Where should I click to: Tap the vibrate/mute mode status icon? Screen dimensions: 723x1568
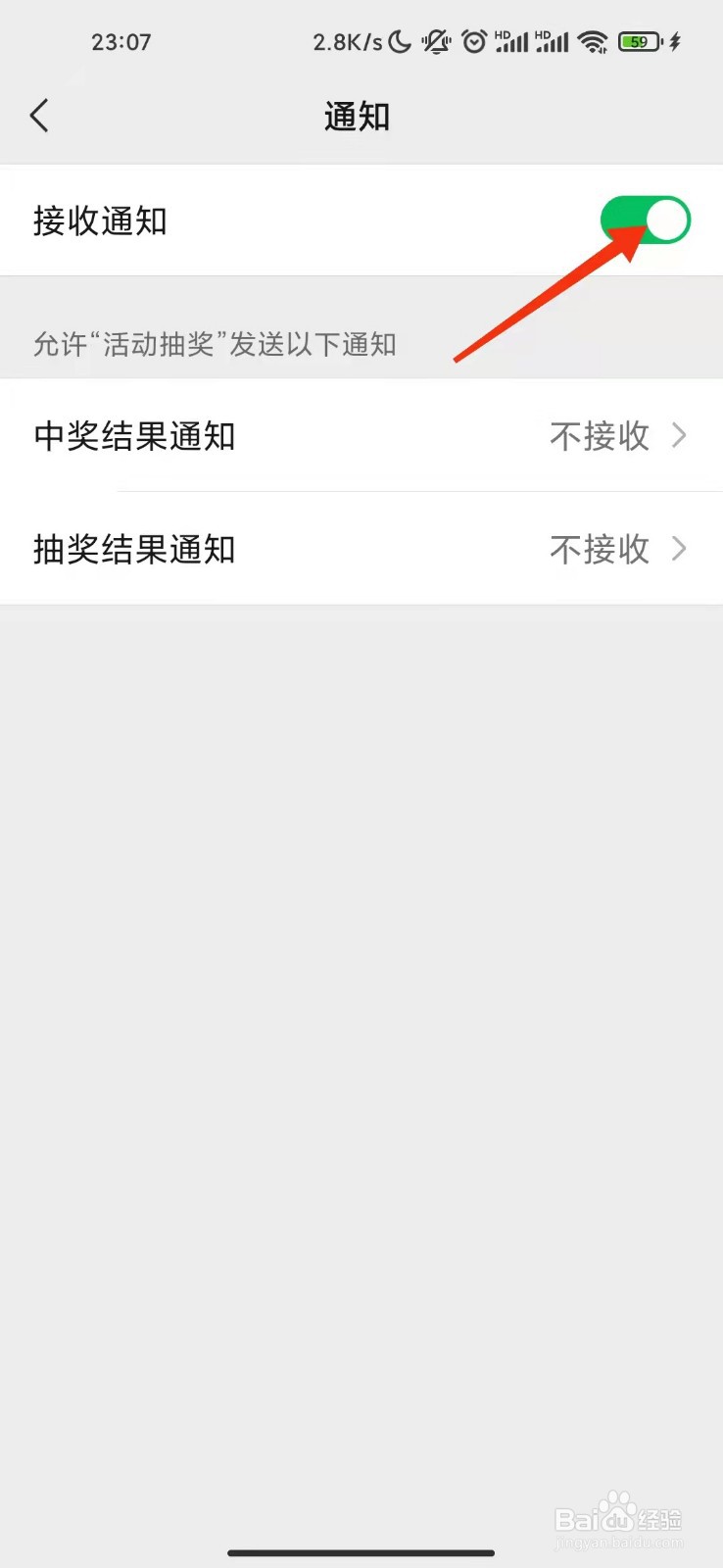(435, 41)
